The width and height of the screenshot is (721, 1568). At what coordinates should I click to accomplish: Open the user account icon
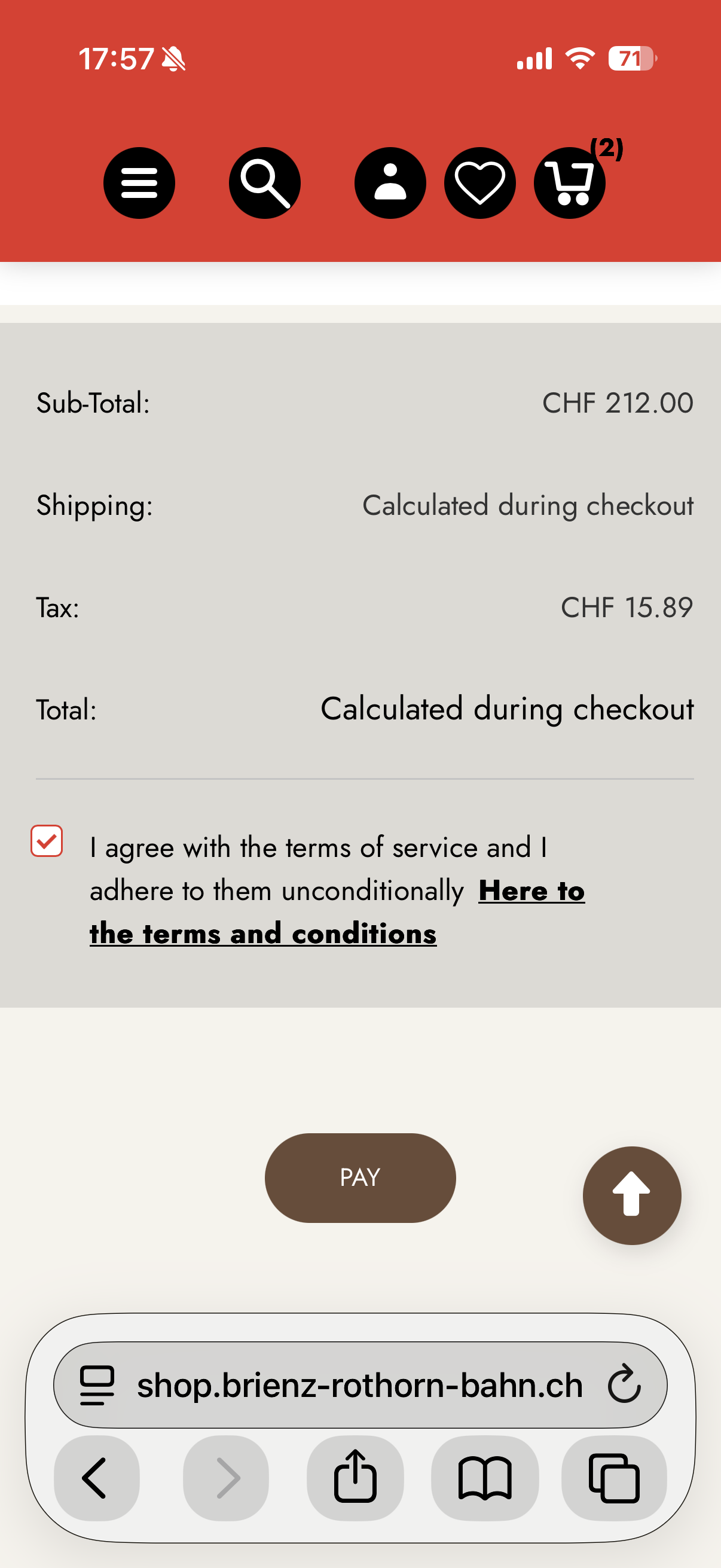[390, 183]
